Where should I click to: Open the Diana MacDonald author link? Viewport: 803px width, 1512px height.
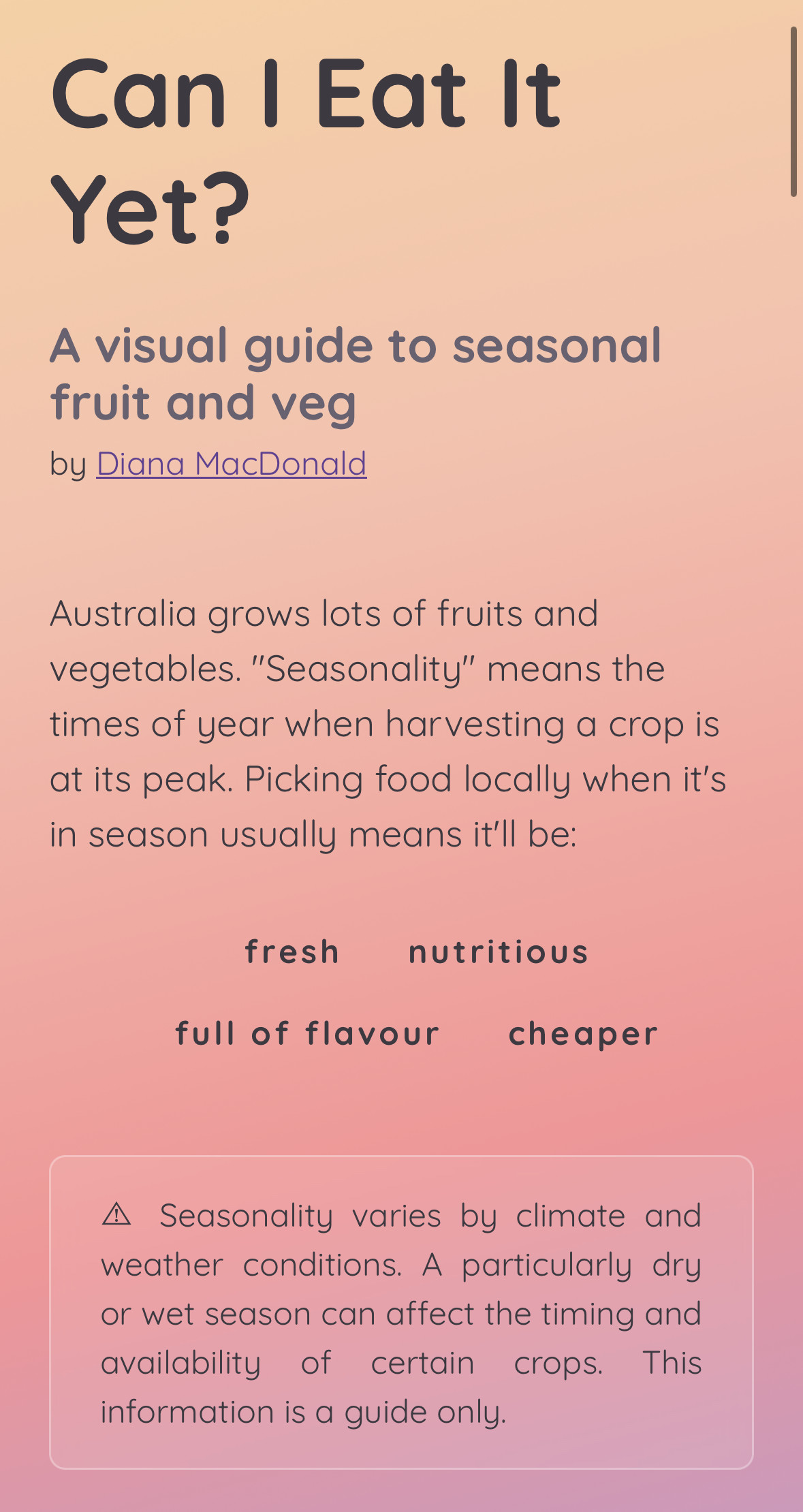[232, 464]
